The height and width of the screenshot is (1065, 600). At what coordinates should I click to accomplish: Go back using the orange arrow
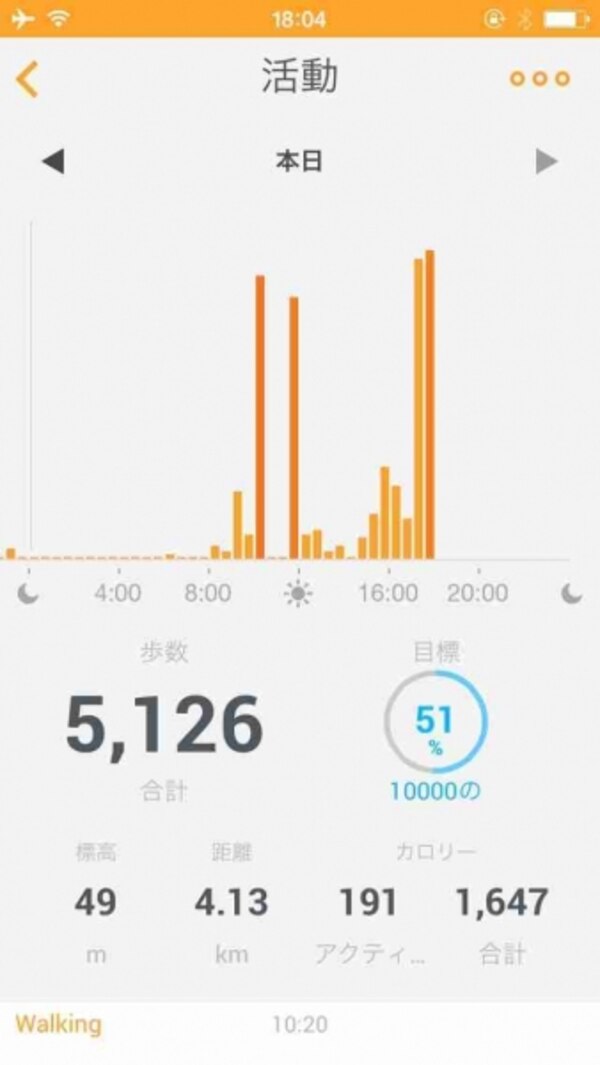tap(28, 79)
